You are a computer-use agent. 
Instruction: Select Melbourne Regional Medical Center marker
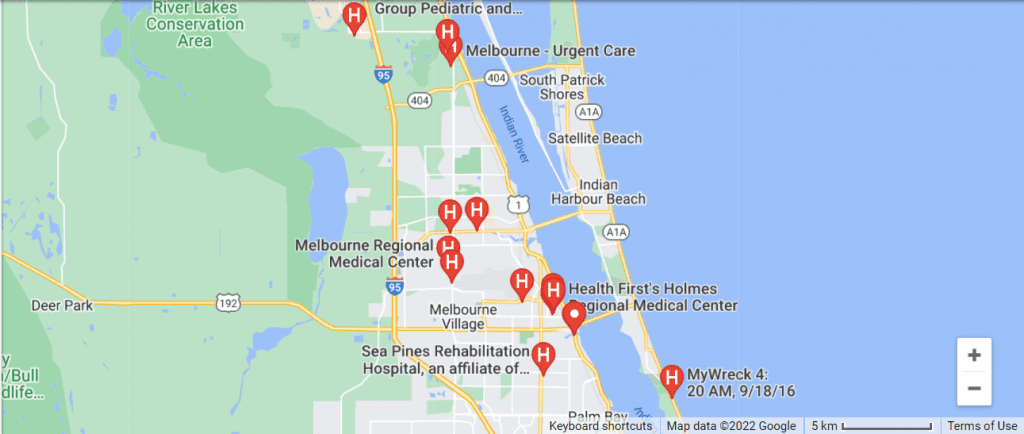[450, 248]
